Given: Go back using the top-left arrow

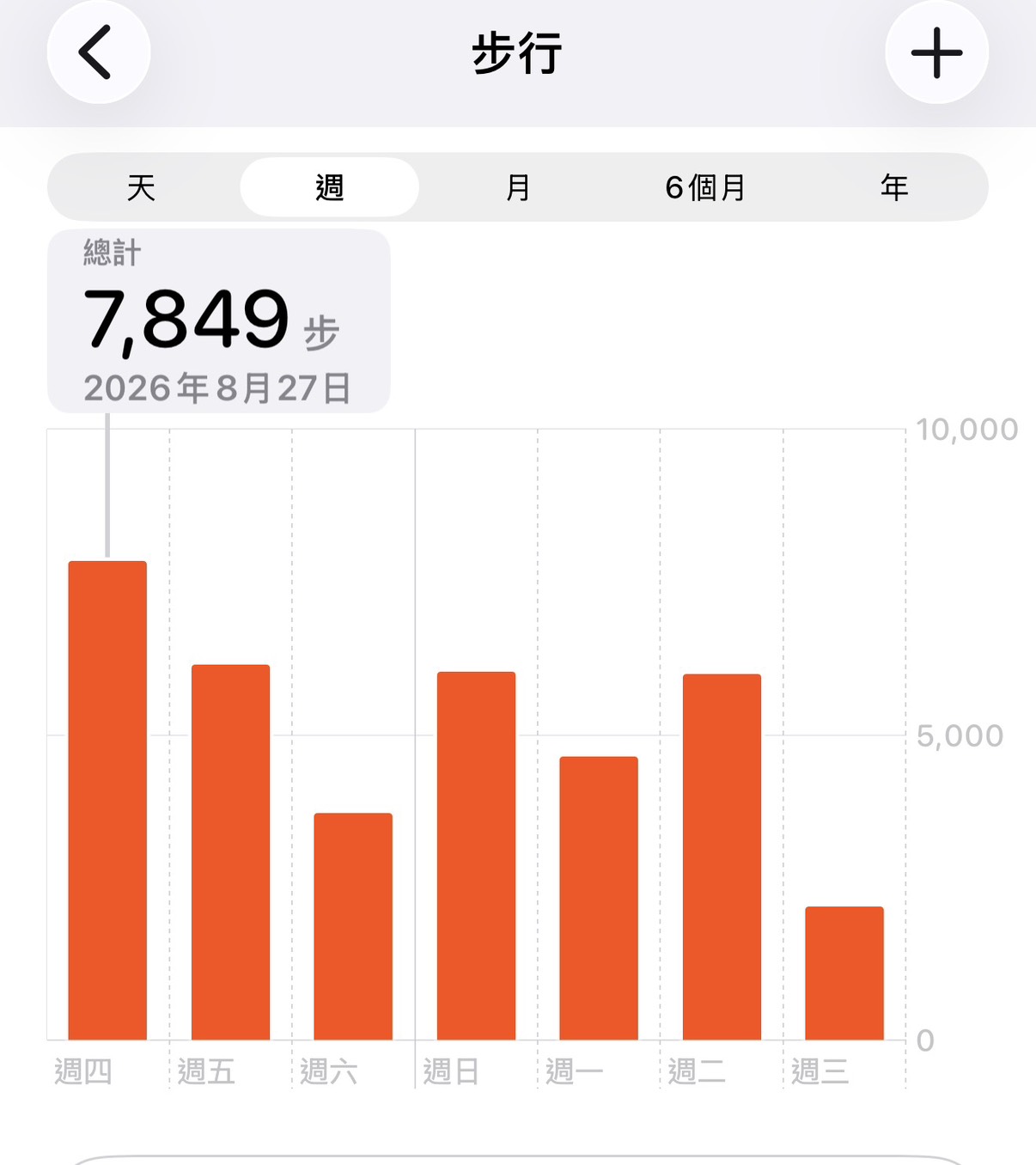Looking at the screenshot, I should pyautogui.click(x=99, y=52).
